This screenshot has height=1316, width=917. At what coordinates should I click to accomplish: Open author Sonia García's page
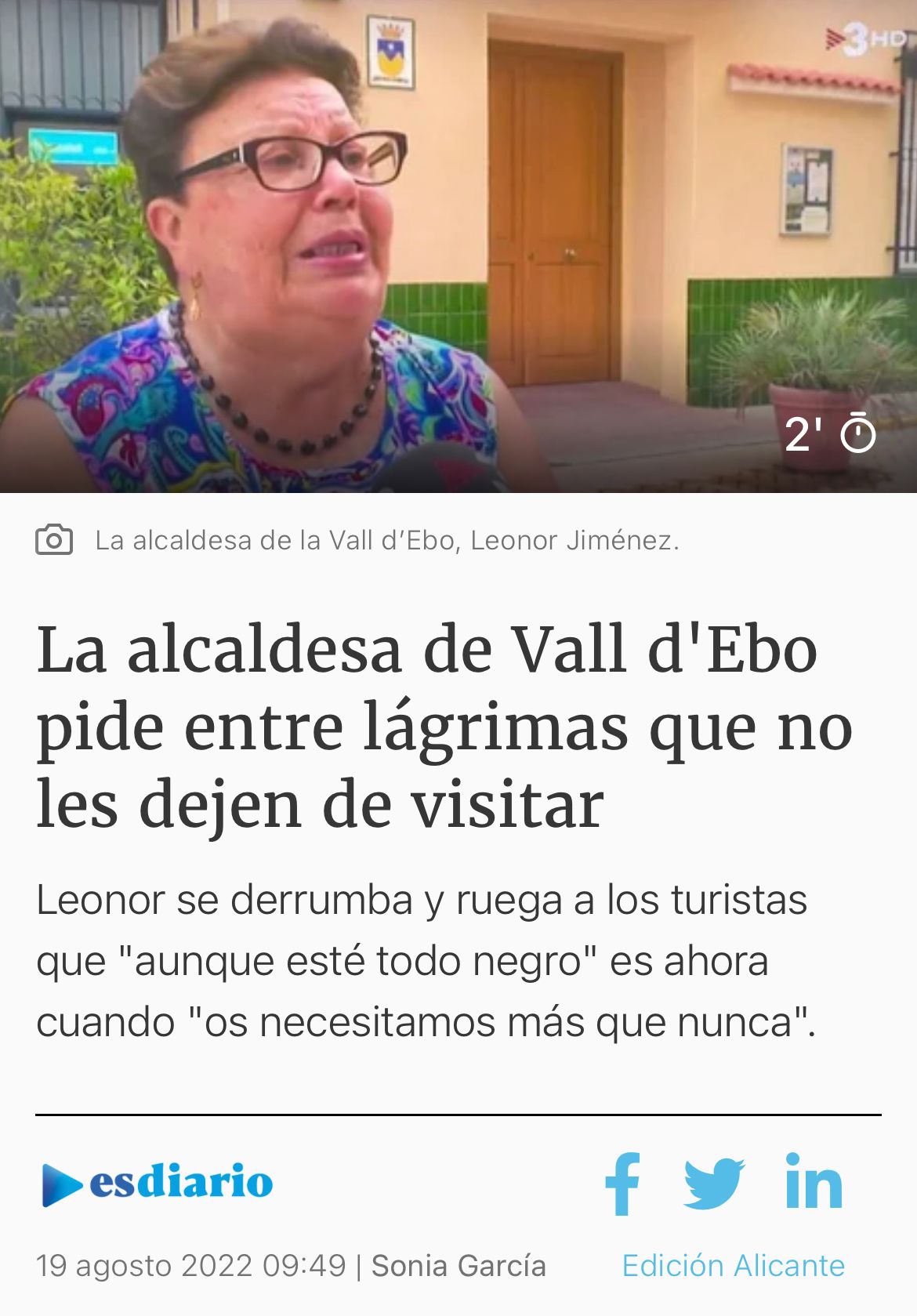pyautogui.click(x=458, y=1266)
